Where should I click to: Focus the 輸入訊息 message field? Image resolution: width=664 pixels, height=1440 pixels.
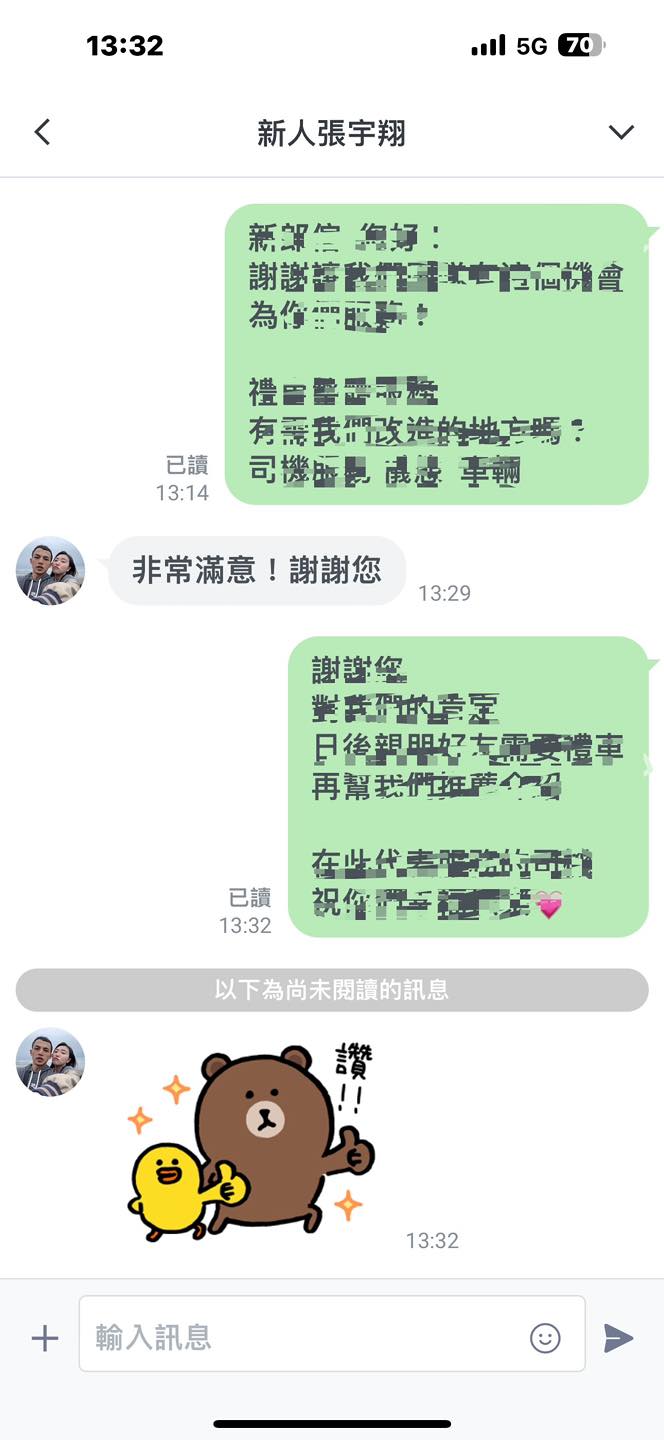click(300, 1337)
